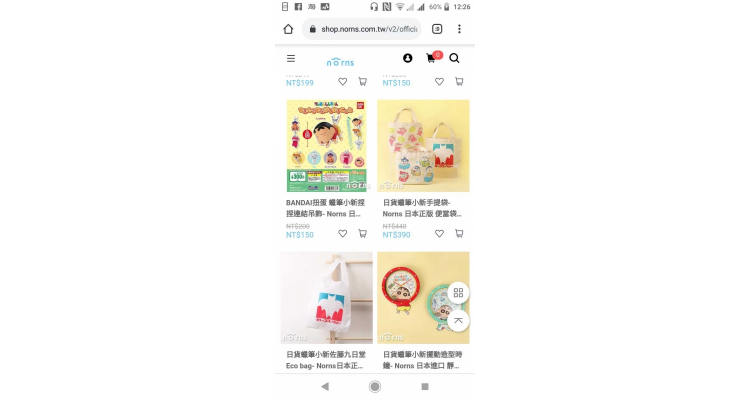
Task: Open BANDAI扭蛋 蠟筆小新 product card
Action: [x=326, y=146]
